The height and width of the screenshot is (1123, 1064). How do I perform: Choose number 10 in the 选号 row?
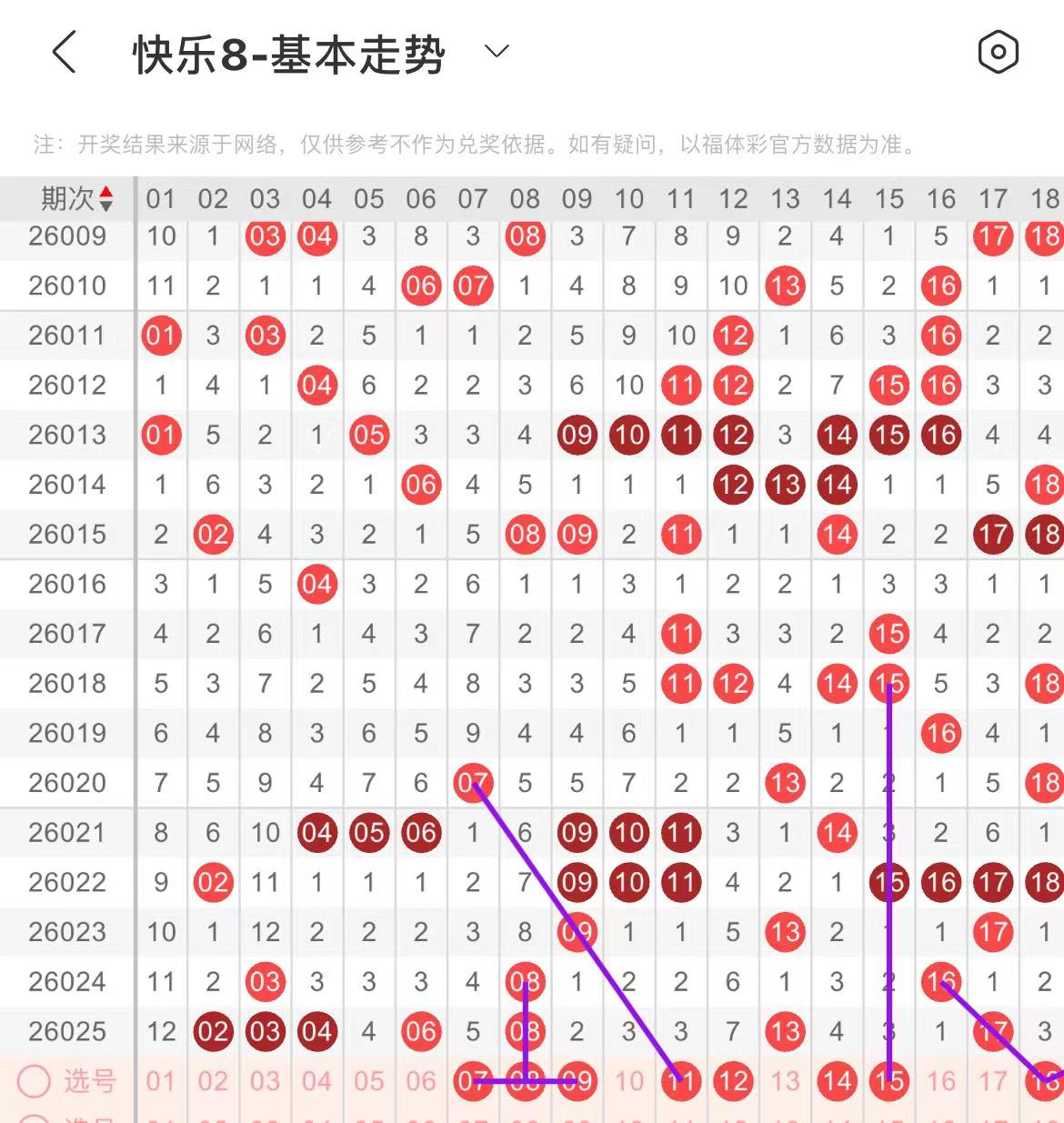(x=628, y=1081)
